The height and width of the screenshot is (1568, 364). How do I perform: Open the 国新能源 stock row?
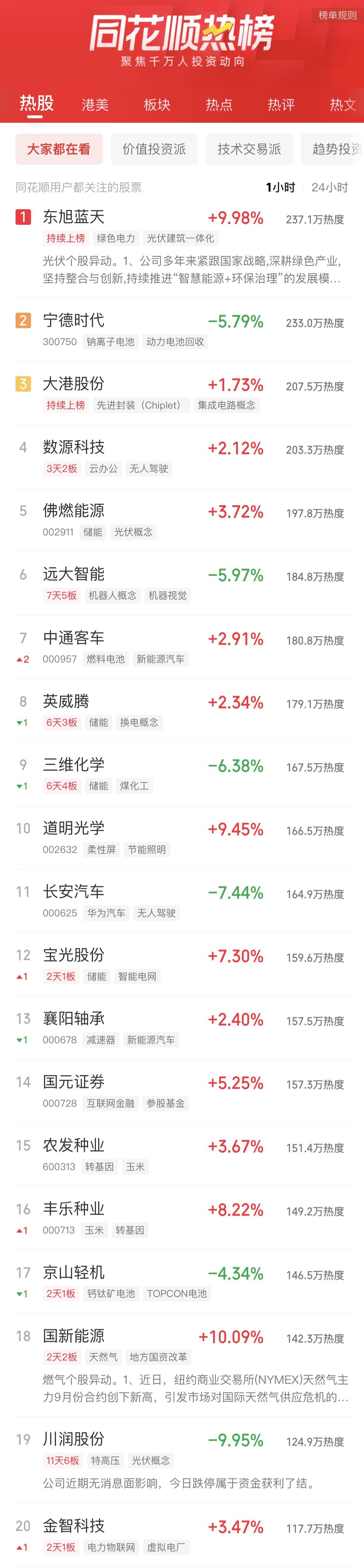click(x=74, y=1336)
